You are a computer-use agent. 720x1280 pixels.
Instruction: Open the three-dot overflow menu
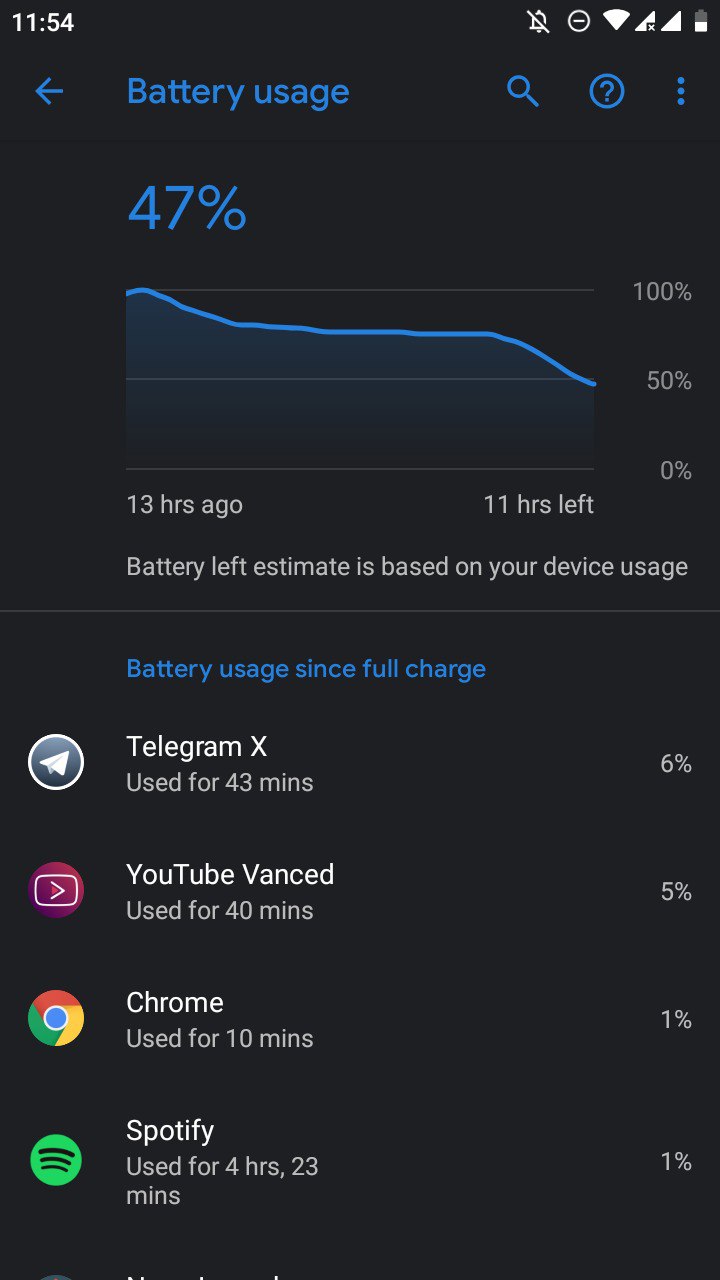(x=681, y=92)
